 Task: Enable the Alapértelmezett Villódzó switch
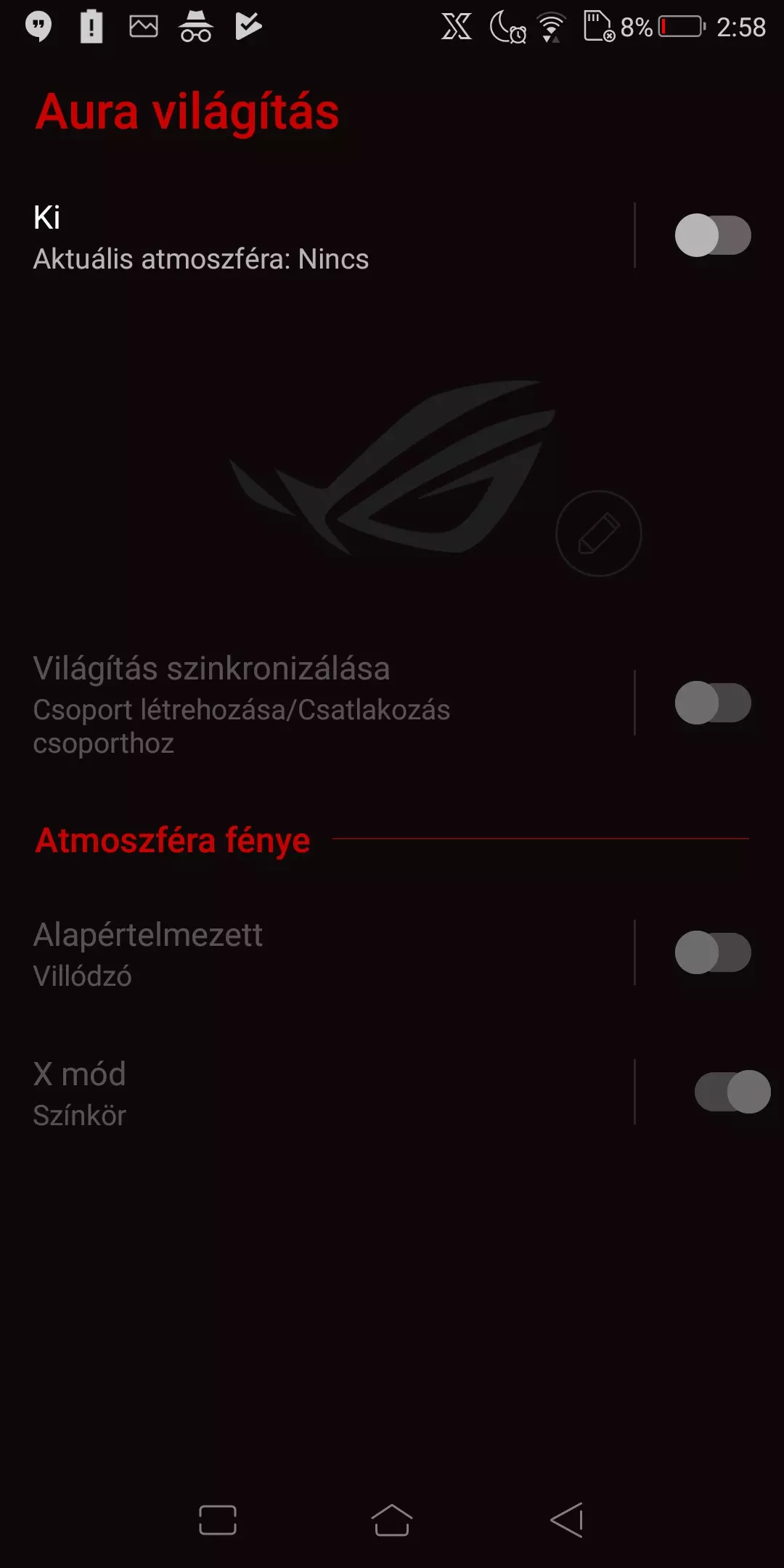(x=713, y=952)
